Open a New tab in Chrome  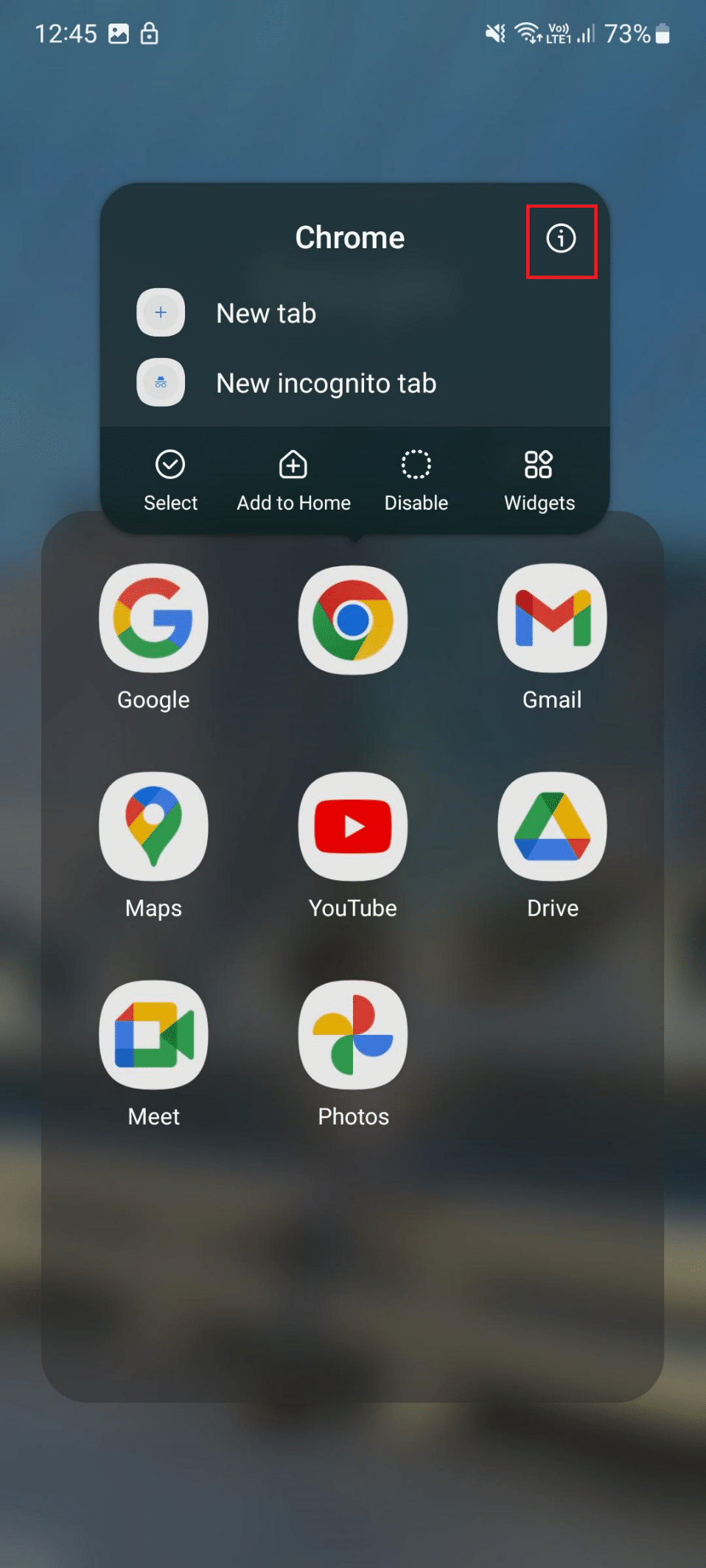[265, 313]
